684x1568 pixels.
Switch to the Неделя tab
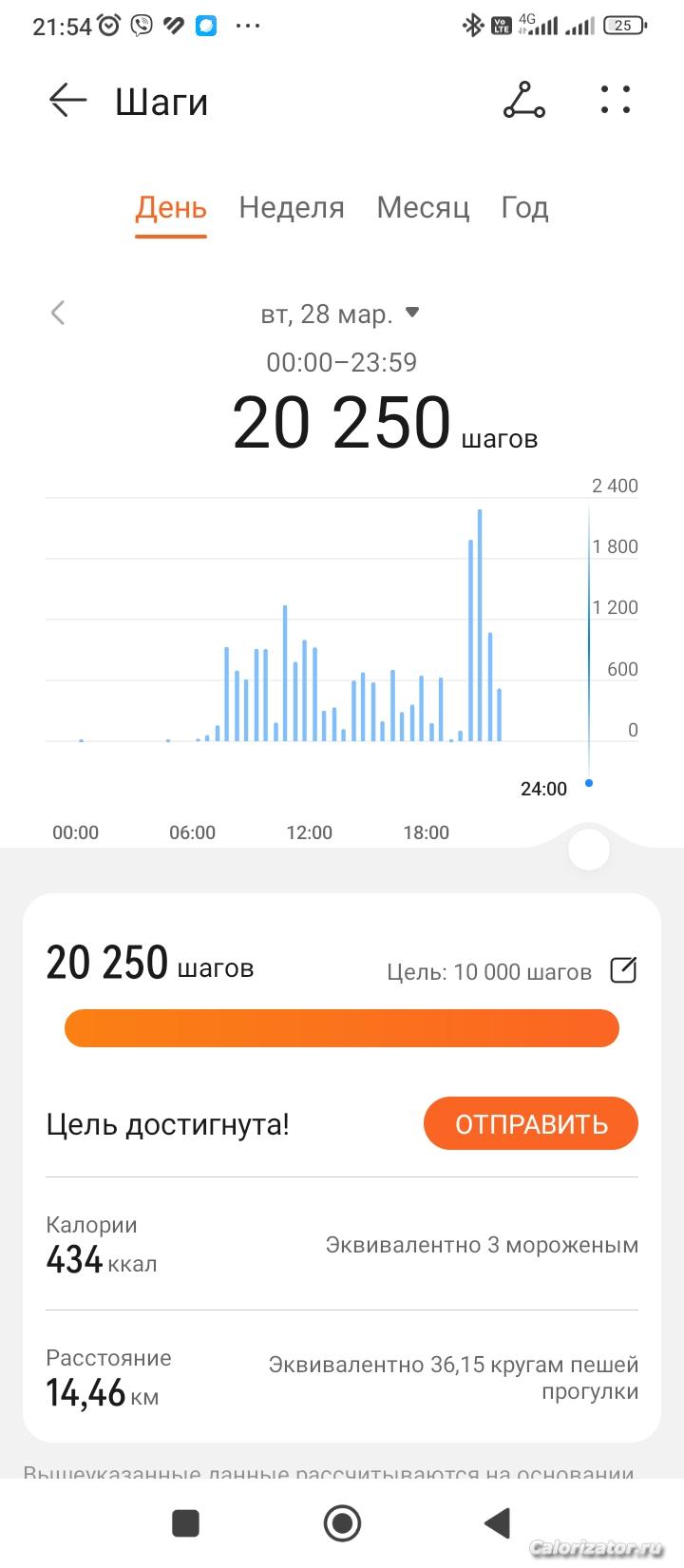(292, 207)
